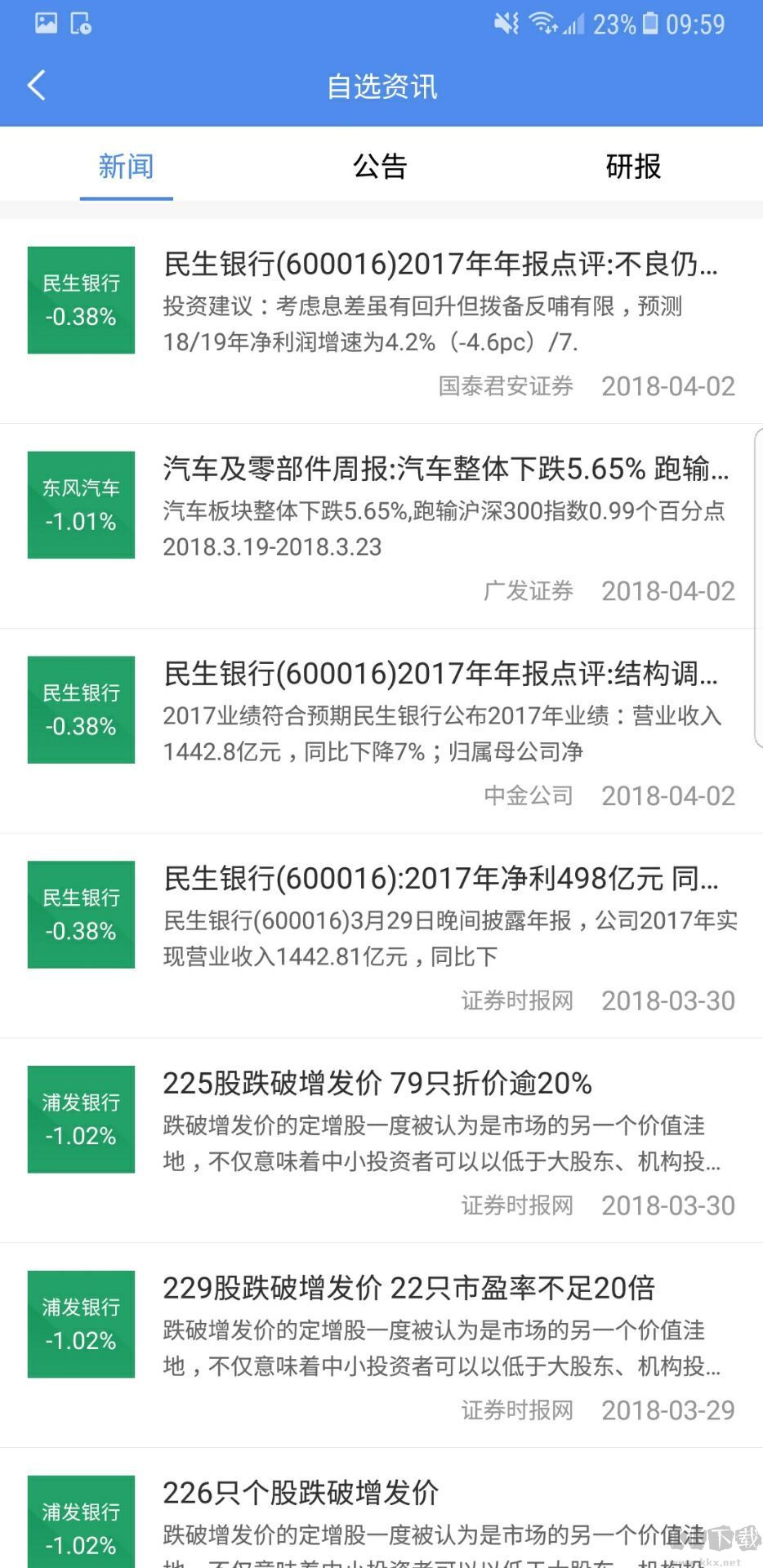The image size is (763, 1568).
Task: Tap the Wi-Fi icon in the status bar
Action: click(543, 22)
